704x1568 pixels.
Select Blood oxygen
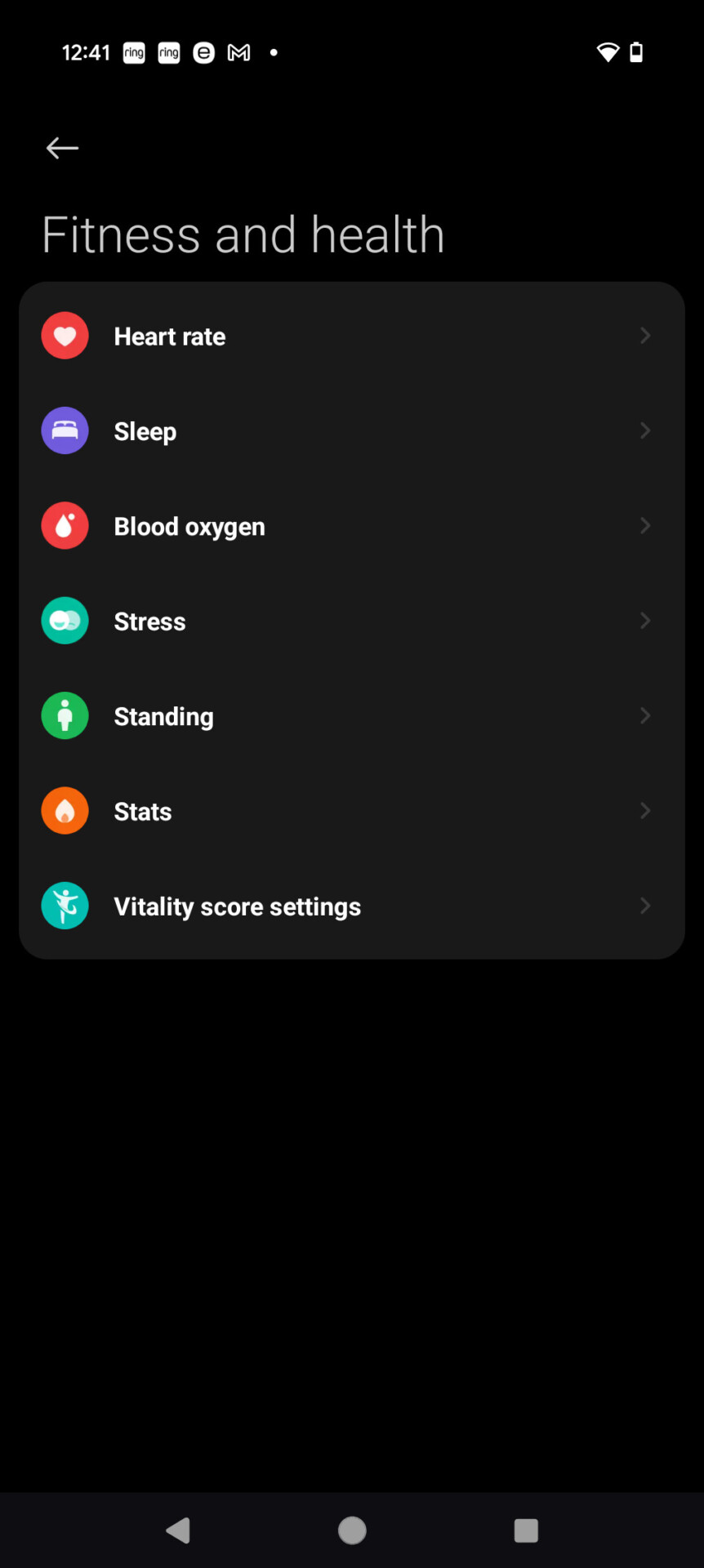pos(351,526)
